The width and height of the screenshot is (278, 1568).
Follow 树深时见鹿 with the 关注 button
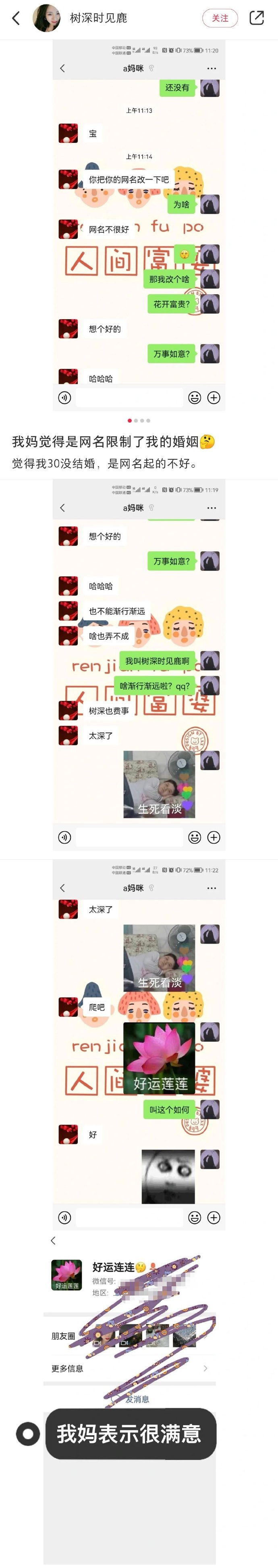click(x=220, y=18)
